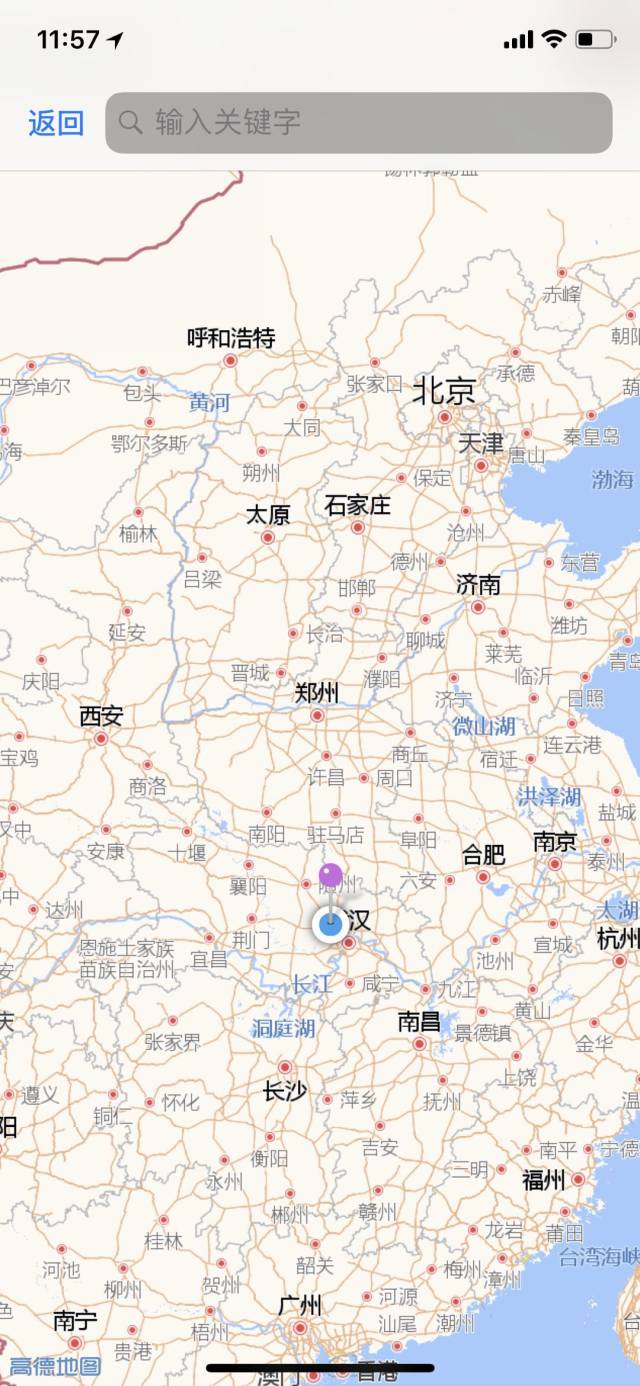Tap 返回 to go back
The image size is (640, 1386).
pyautogui.click(x=56, y=123)
